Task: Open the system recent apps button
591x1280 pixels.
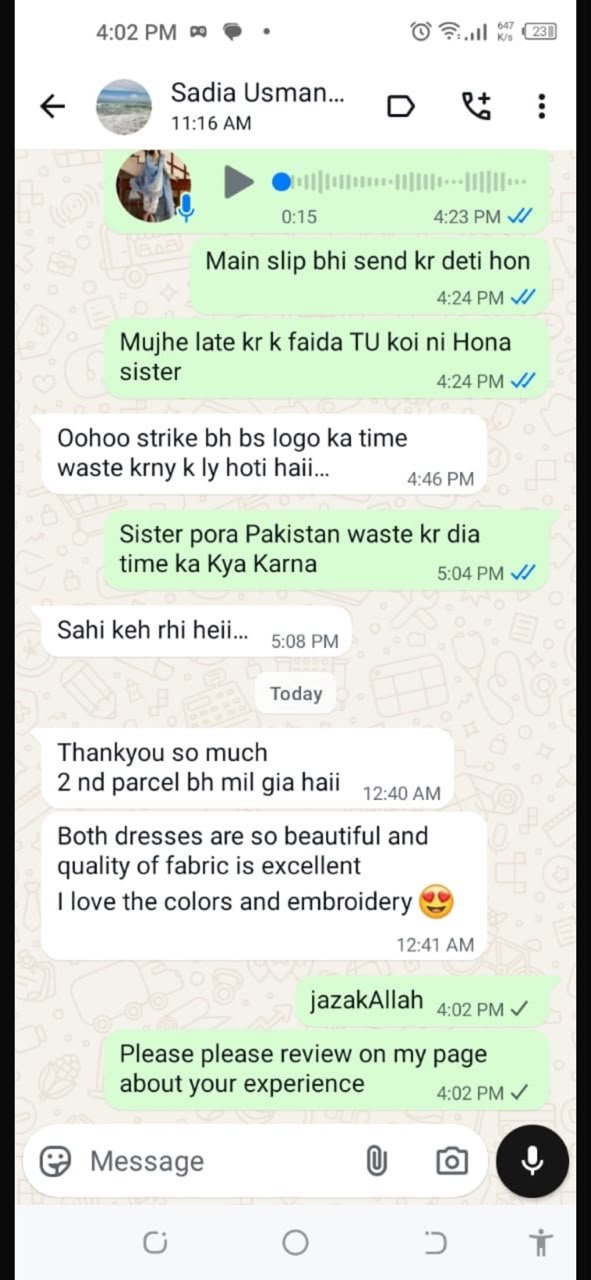Action: point(155,1243)
